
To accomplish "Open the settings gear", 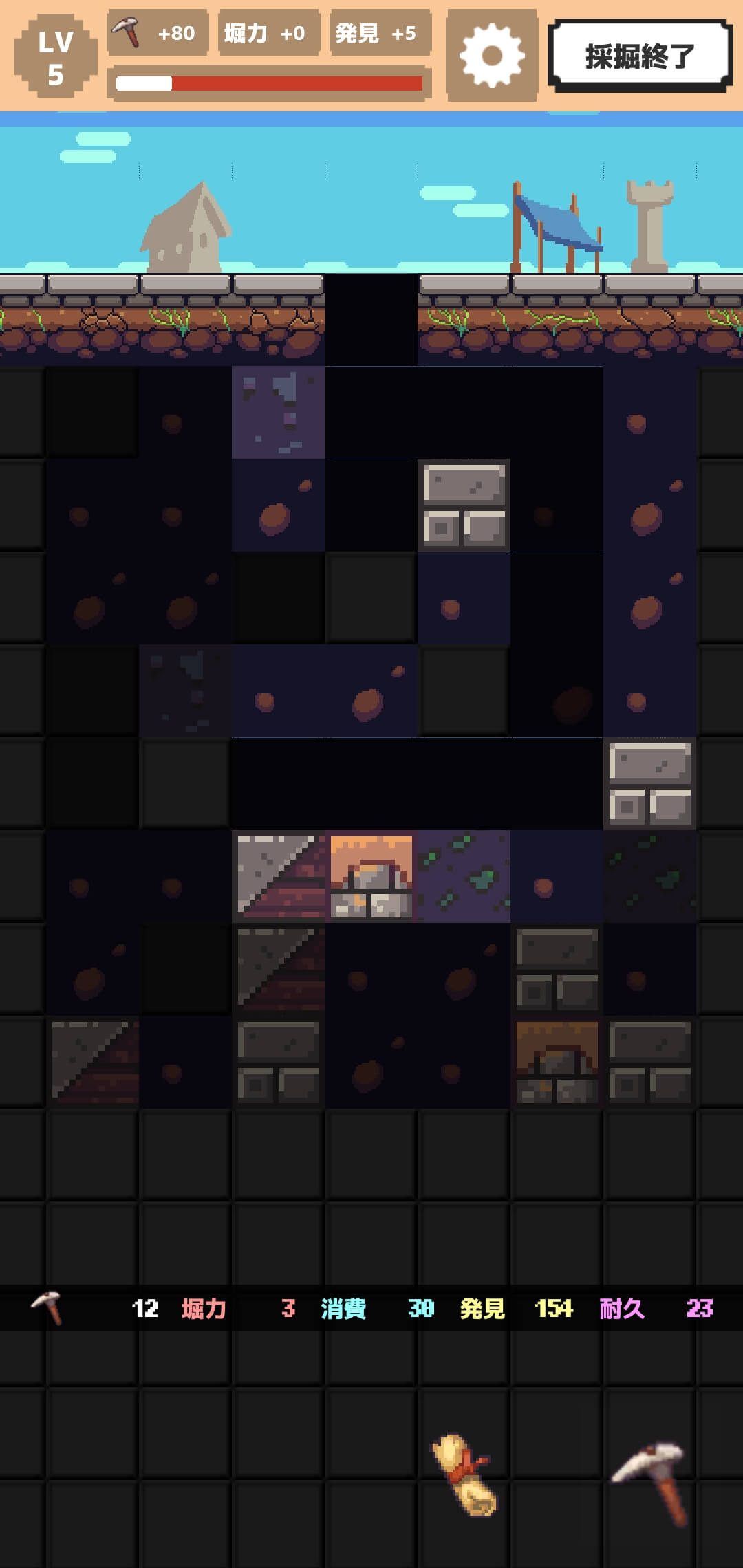I will click(x=491, y=56).
